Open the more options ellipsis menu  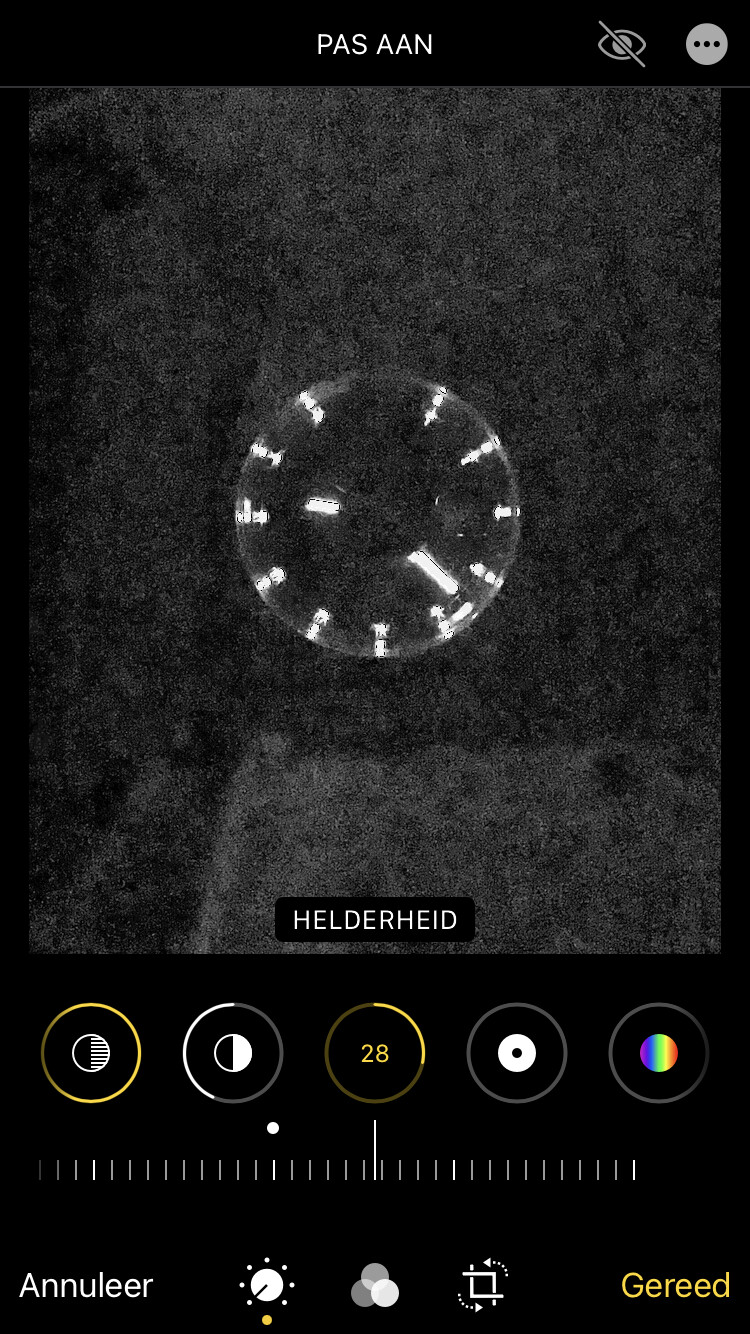click(x=707, y=45)
